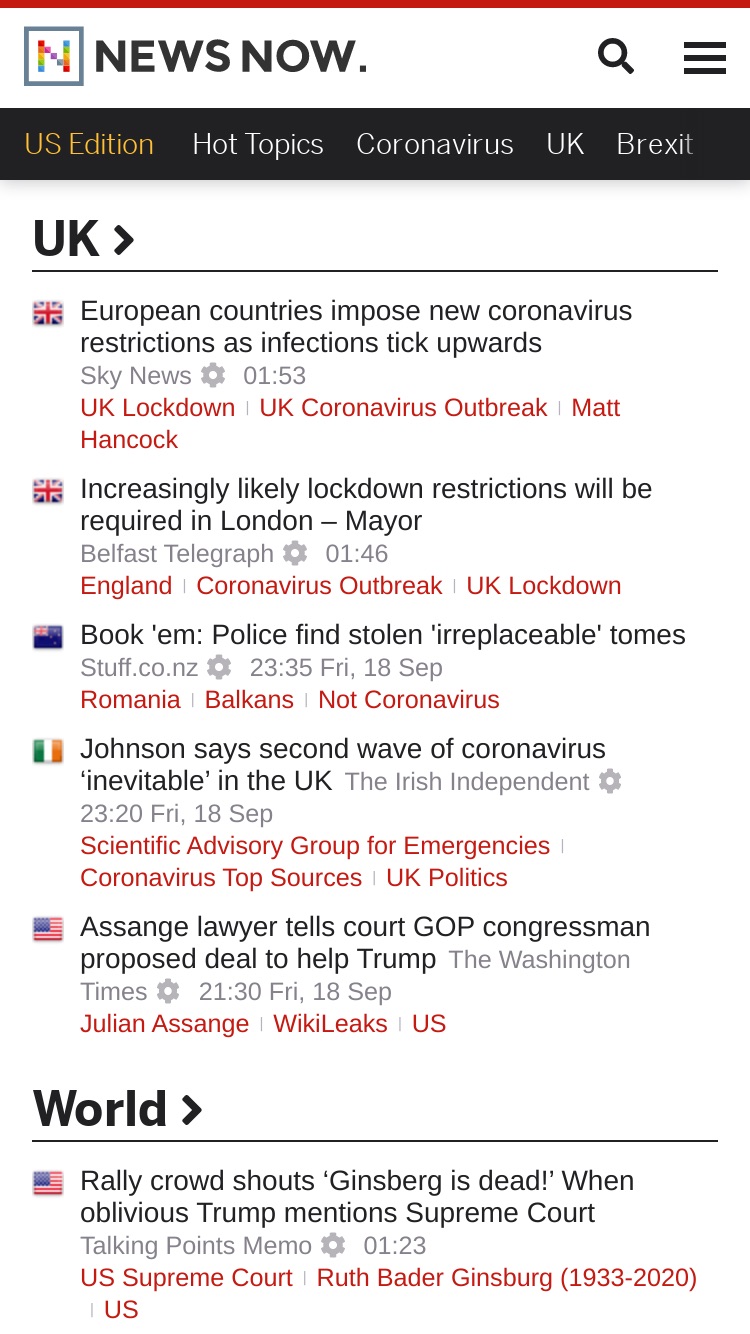Go to the Coronavirus tab

coord(435,144)
